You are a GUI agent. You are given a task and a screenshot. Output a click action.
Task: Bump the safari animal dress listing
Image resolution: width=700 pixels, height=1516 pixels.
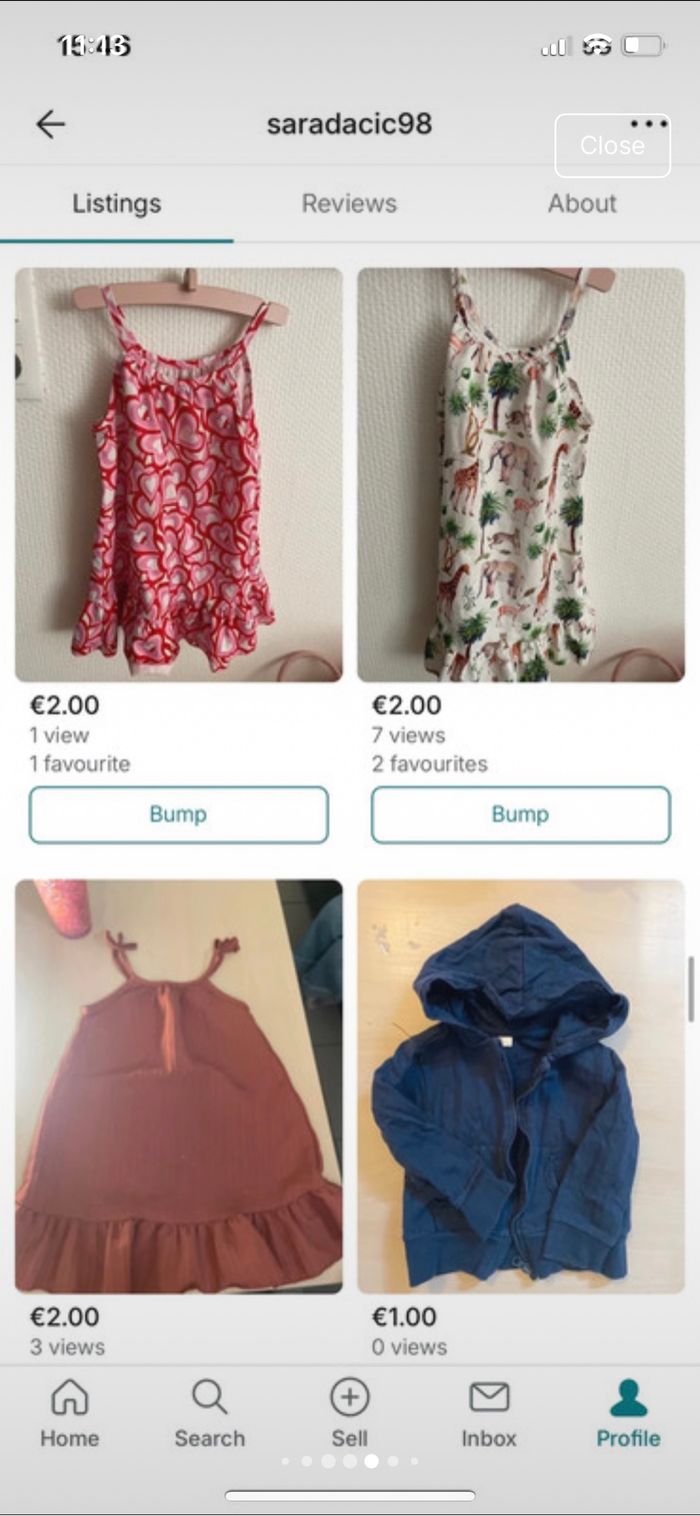521,815
